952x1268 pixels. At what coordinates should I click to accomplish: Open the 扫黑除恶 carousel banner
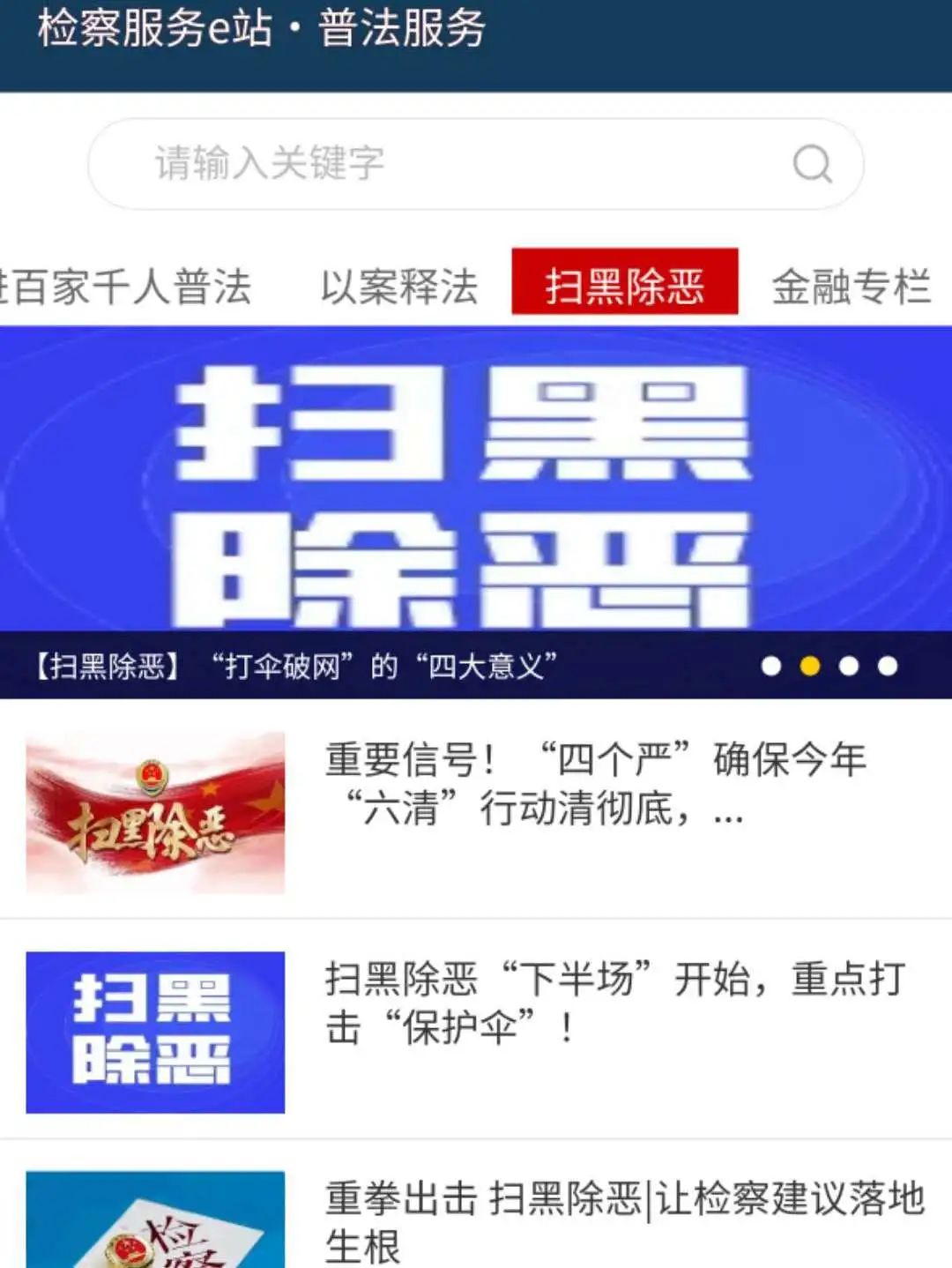(x=476, y=494)
